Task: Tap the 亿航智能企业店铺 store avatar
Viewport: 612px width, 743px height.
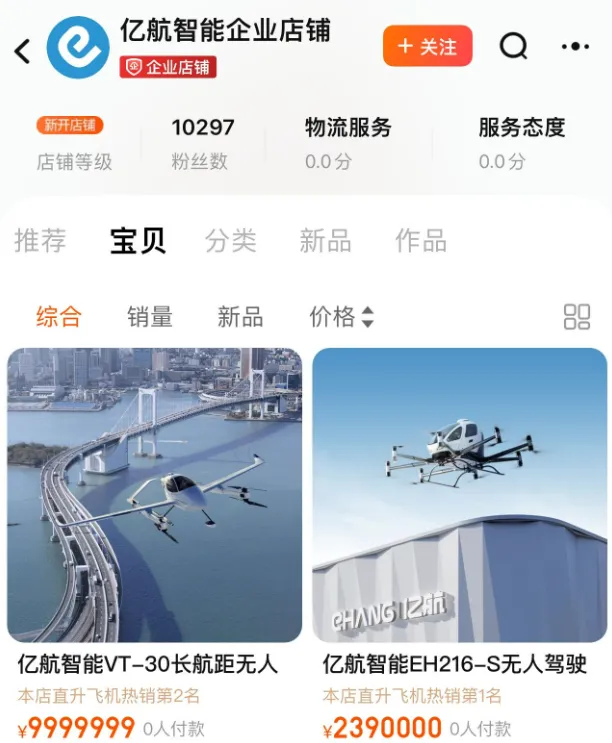Action: coord(78,47)
